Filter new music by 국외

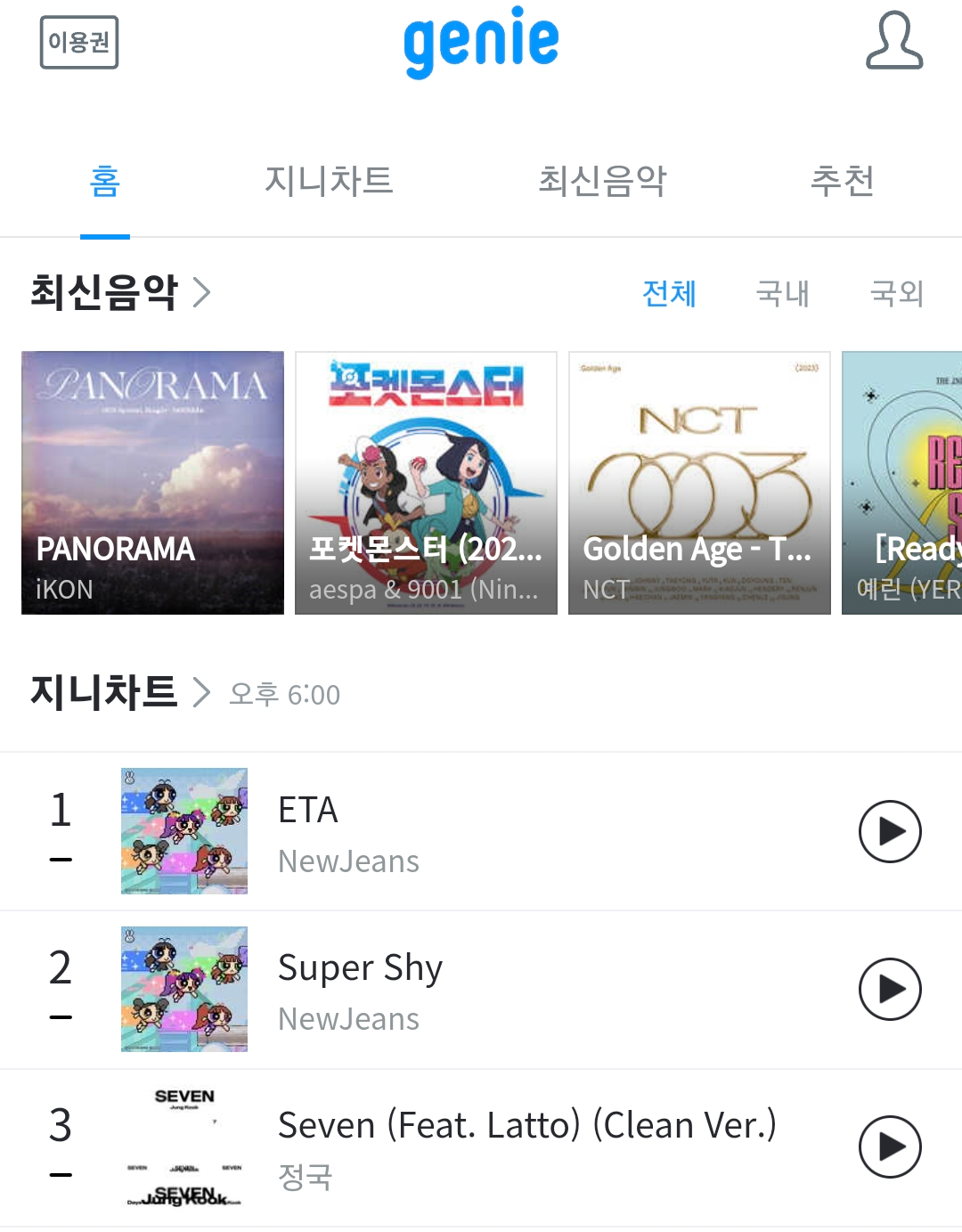pyautogui.click(x=896, y=293)
